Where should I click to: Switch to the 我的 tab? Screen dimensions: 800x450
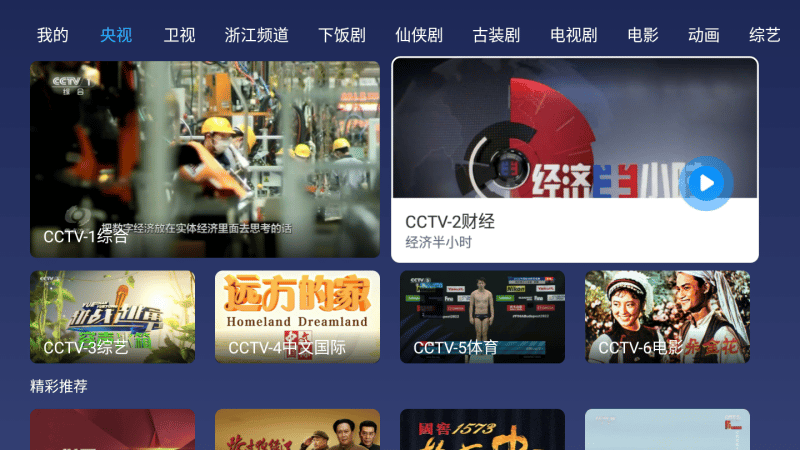pos(53,35)
